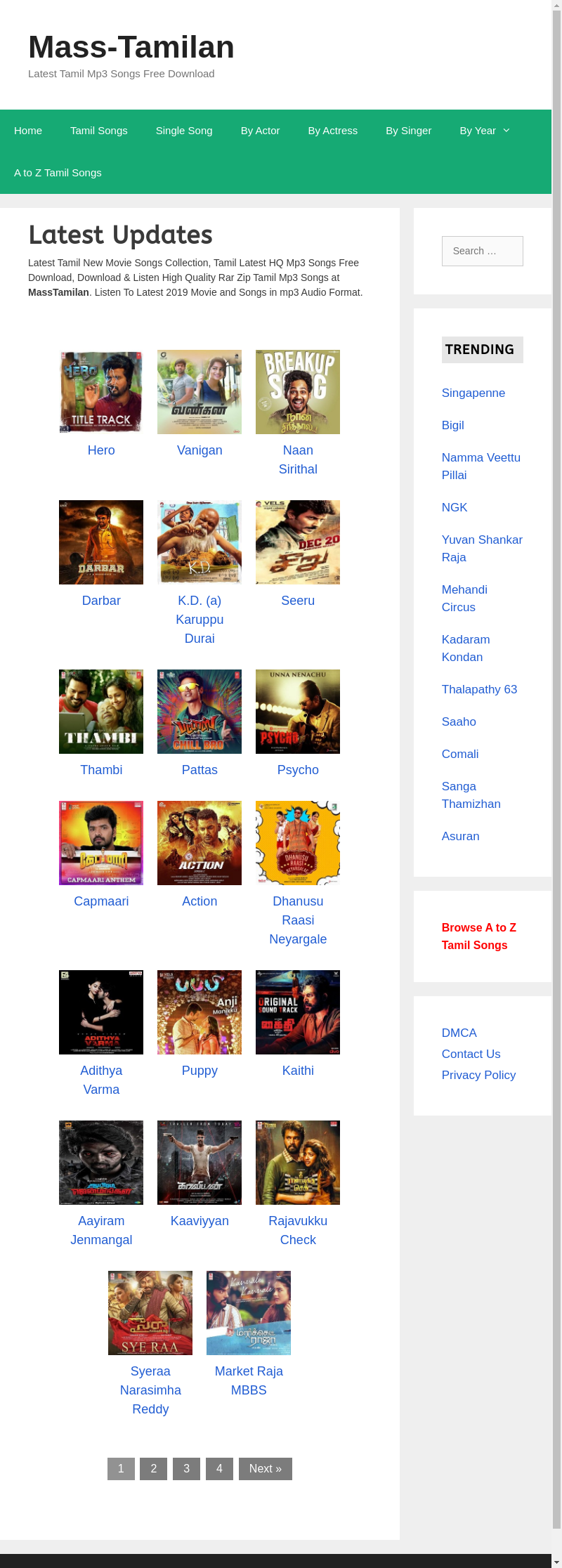Open the Kaithi album cover

[x=298, y=1012]
